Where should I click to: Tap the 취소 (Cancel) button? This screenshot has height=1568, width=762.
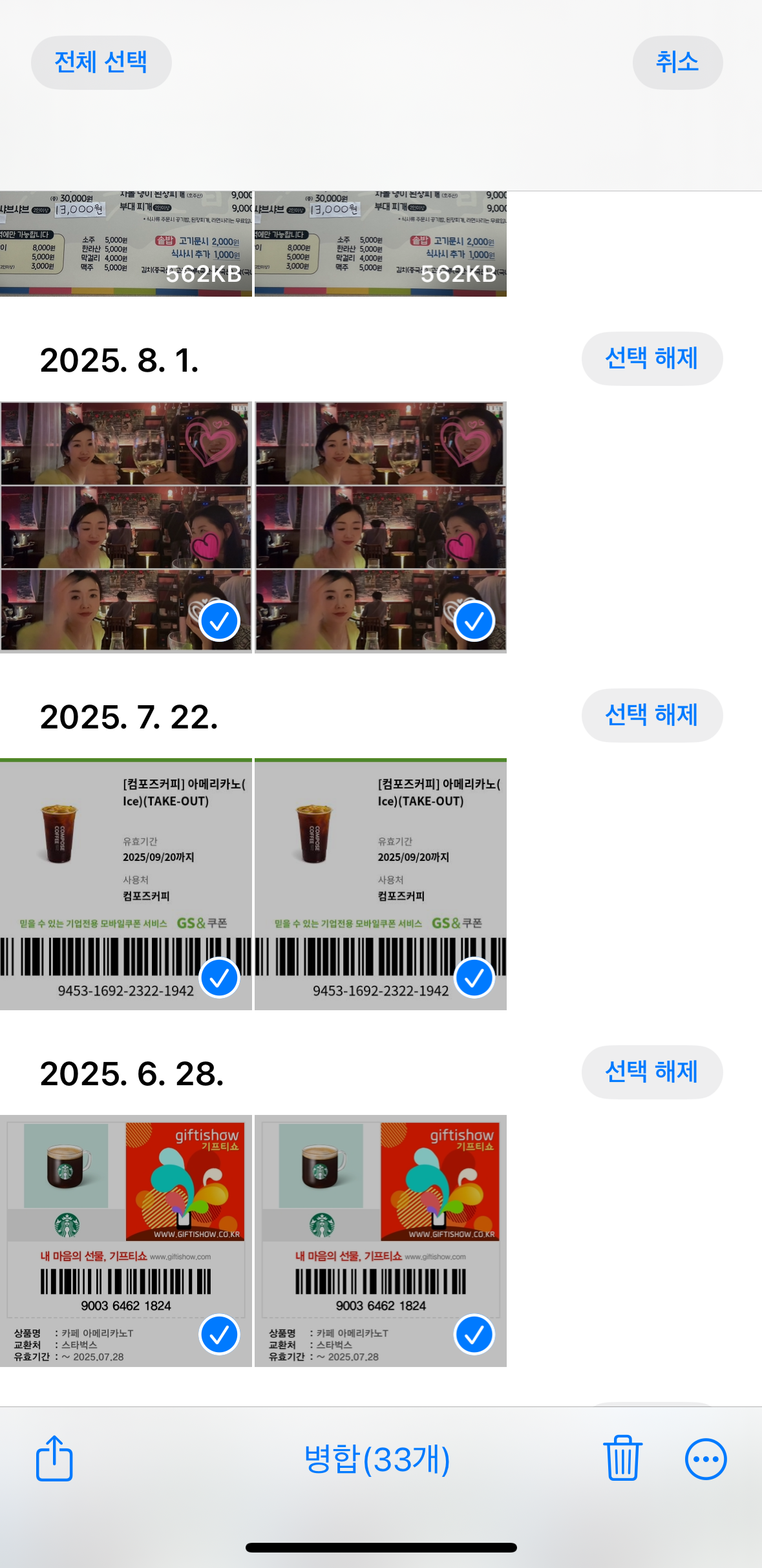[x=677, y=61]
